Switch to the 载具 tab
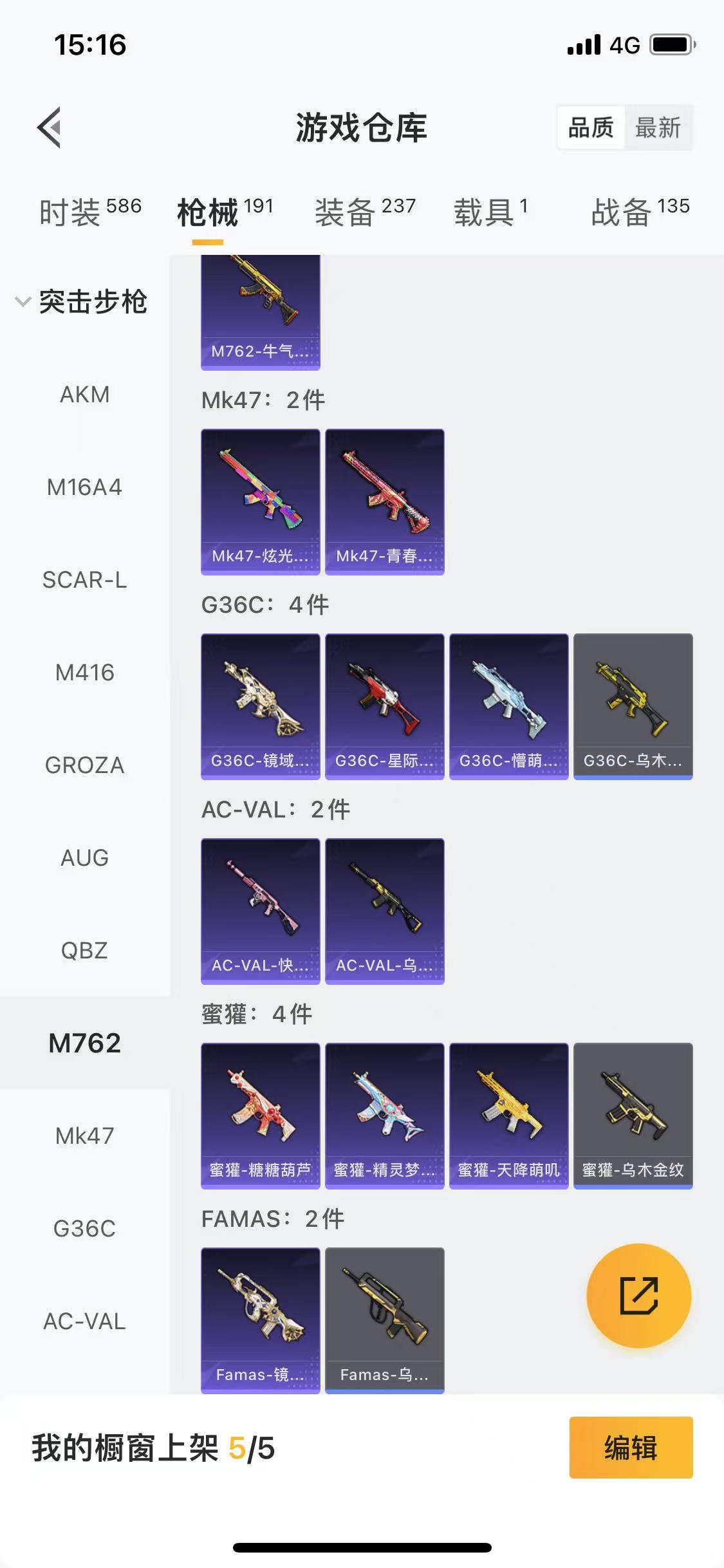The height and width of the screenshot is (1568, 724). [x=490, y=211]
